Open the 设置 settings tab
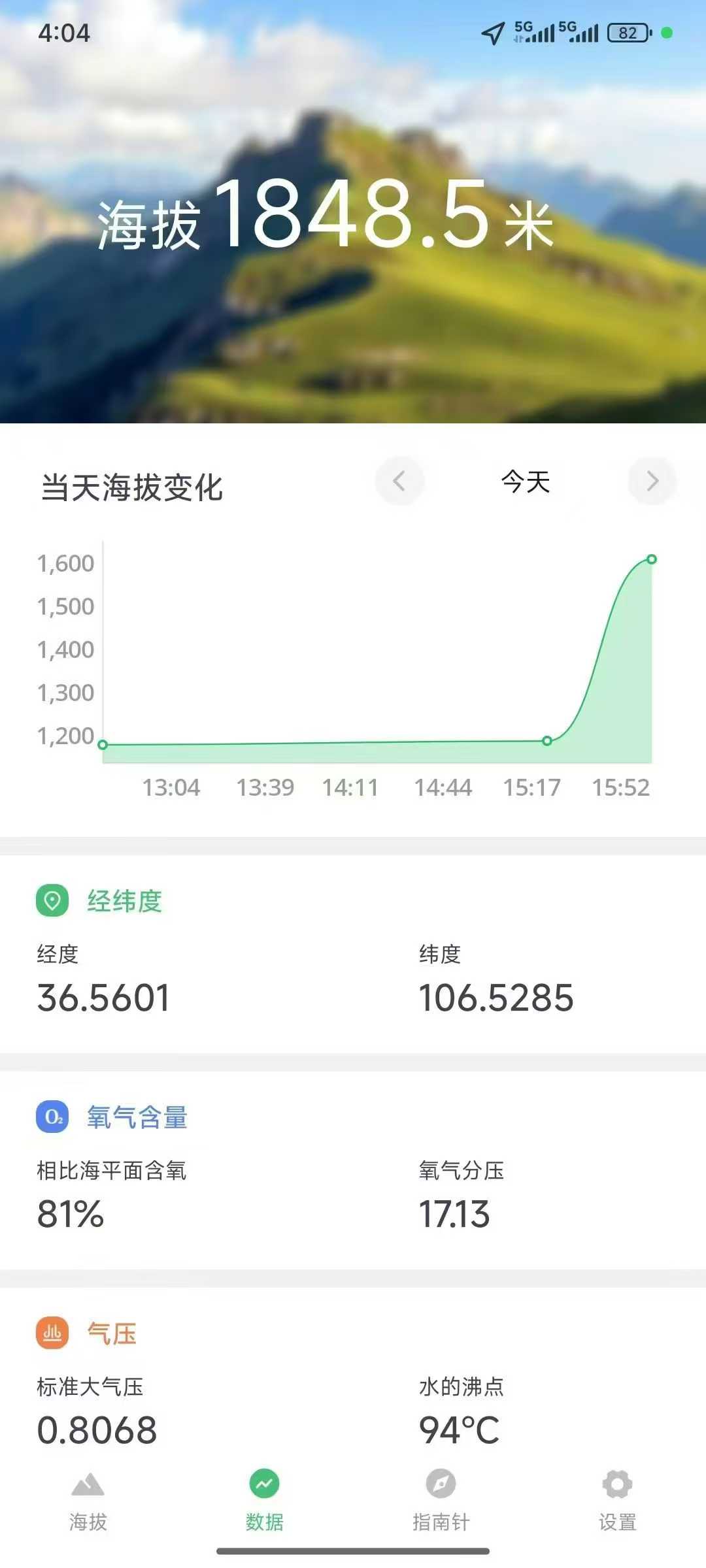 (617, 1495)
